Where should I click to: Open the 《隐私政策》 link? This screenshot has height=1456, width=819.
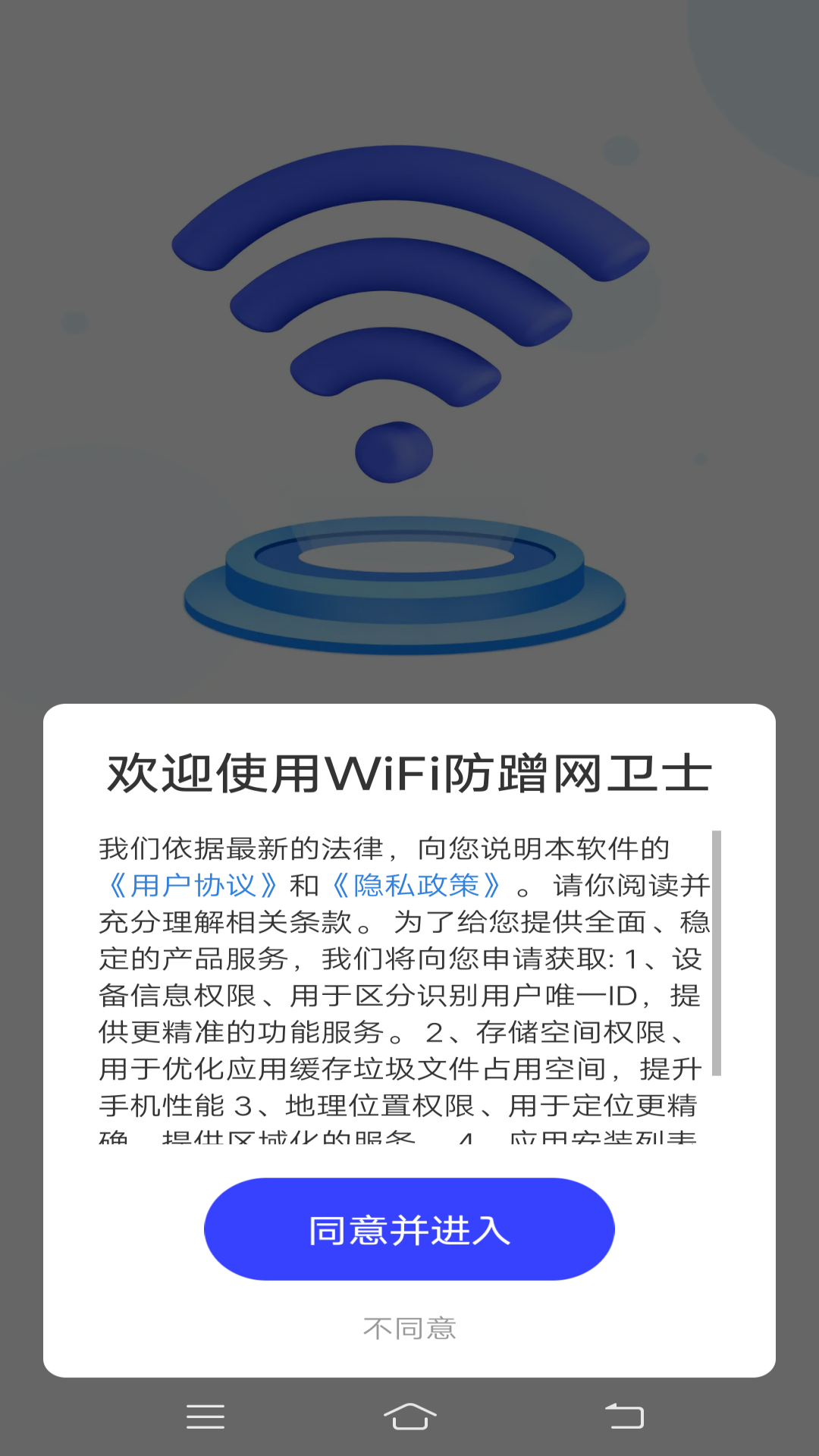pos(416,885)
